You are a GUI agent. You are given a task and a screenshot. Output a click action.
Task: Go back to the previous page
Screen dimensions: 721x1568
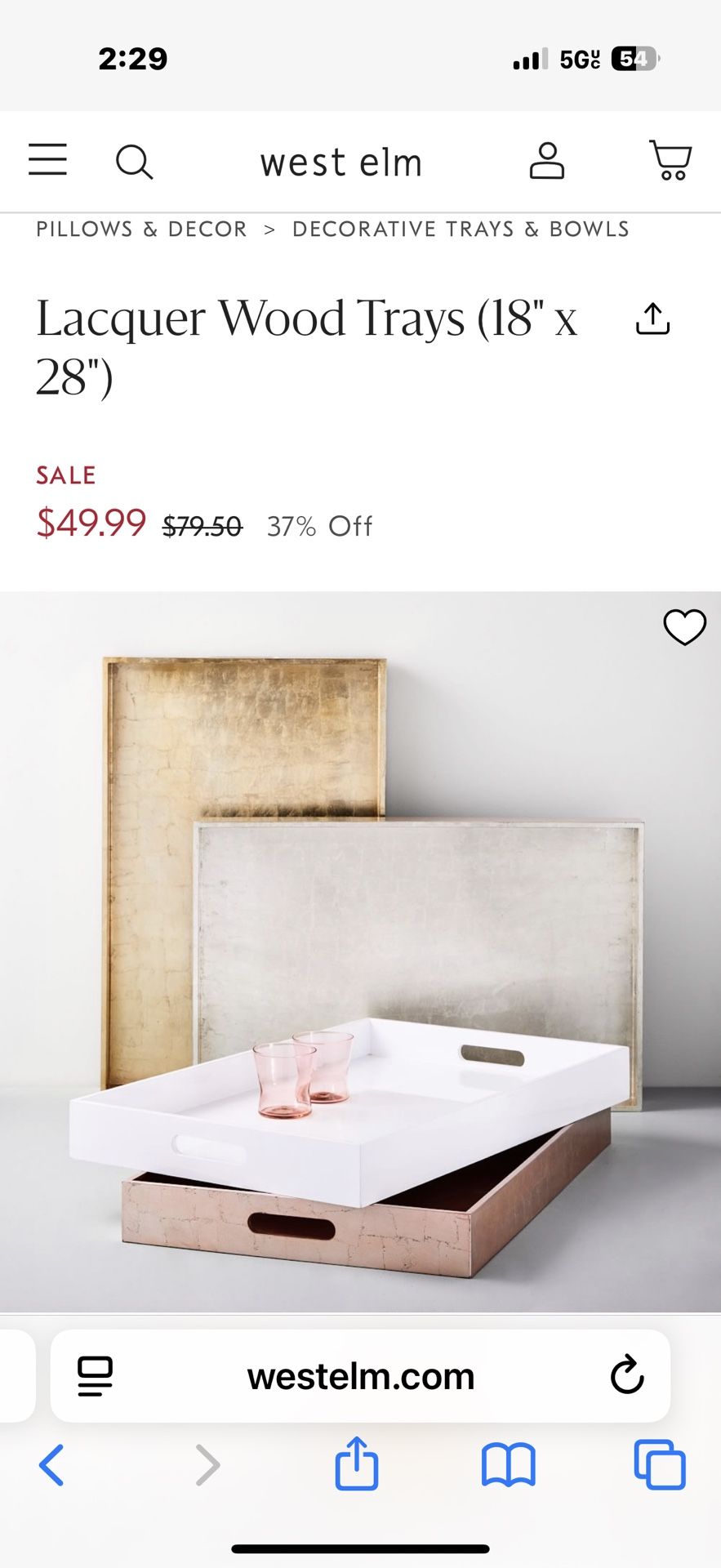(x=51, y=1465)
